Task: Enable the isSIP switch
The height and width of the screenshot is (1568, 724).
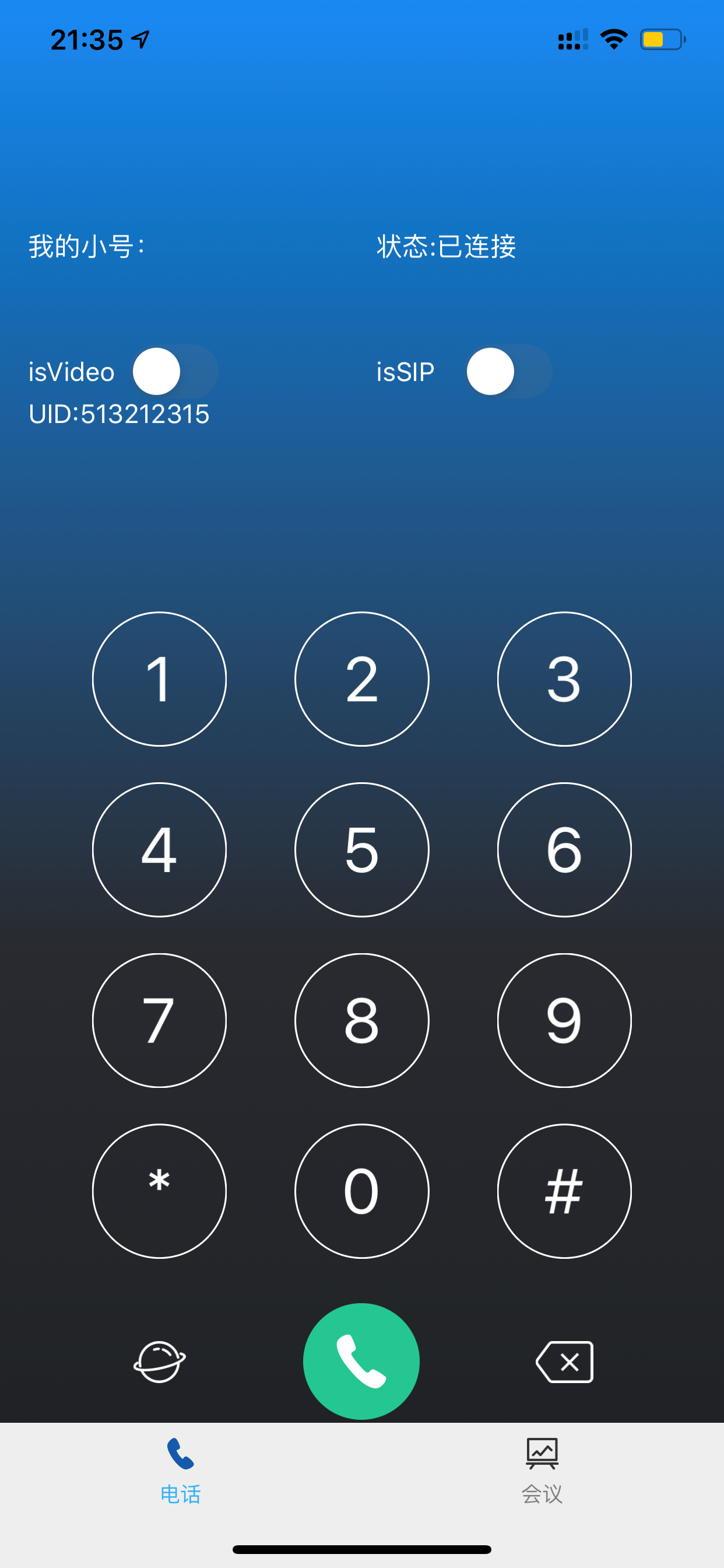Action: pos(509,372)
